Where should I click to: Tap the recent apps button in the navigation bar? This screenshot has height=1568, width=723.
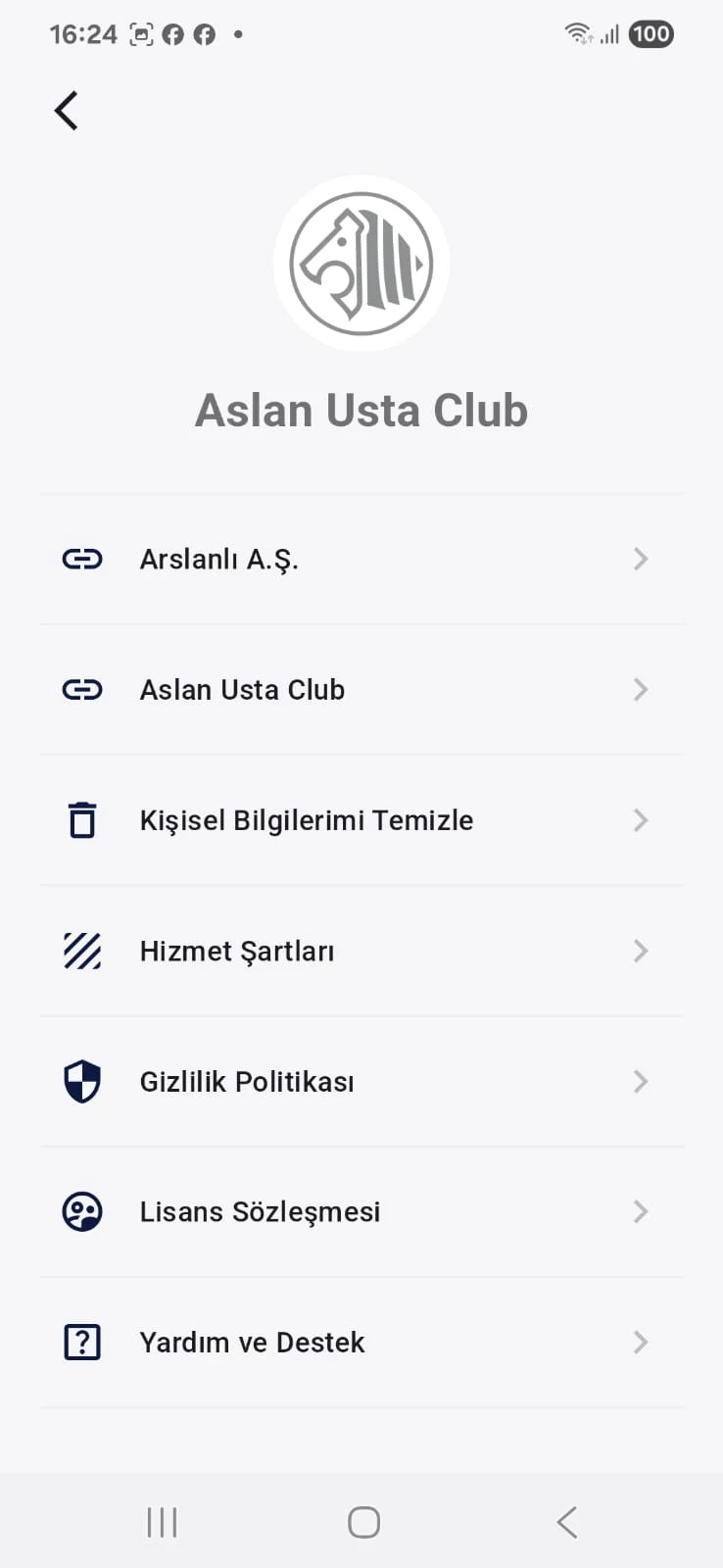[161, 1521]
